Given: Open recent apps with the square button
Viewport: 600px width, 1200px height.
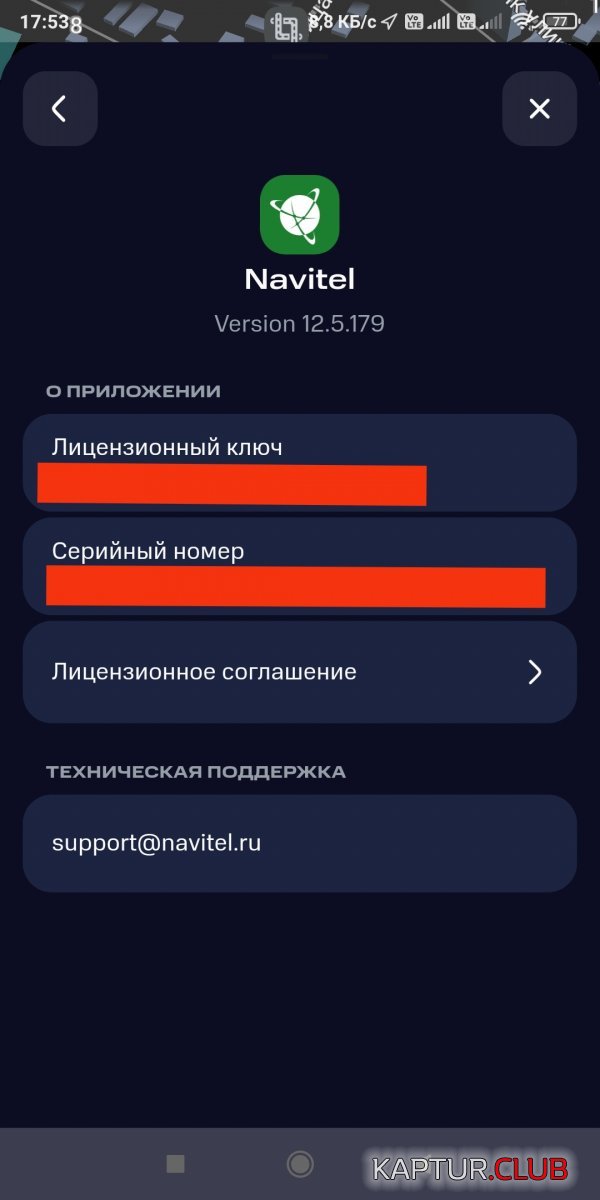Looking at the screenshot, I should [x=176, y=1163].
